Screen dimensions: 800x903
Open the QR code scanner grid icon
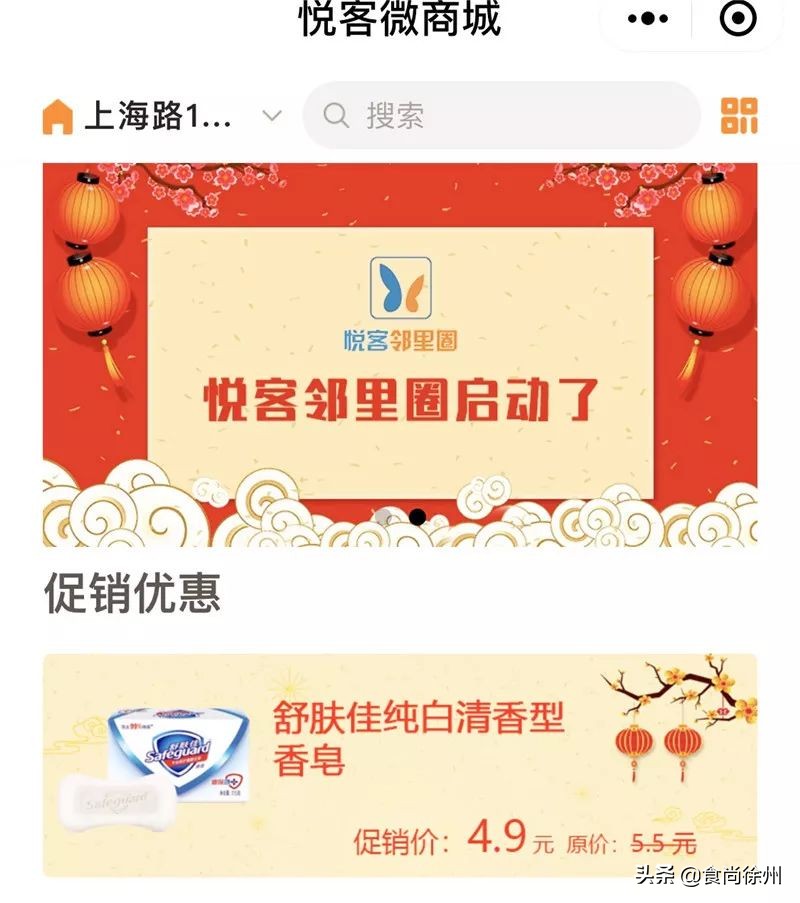[x=738, y=115]
